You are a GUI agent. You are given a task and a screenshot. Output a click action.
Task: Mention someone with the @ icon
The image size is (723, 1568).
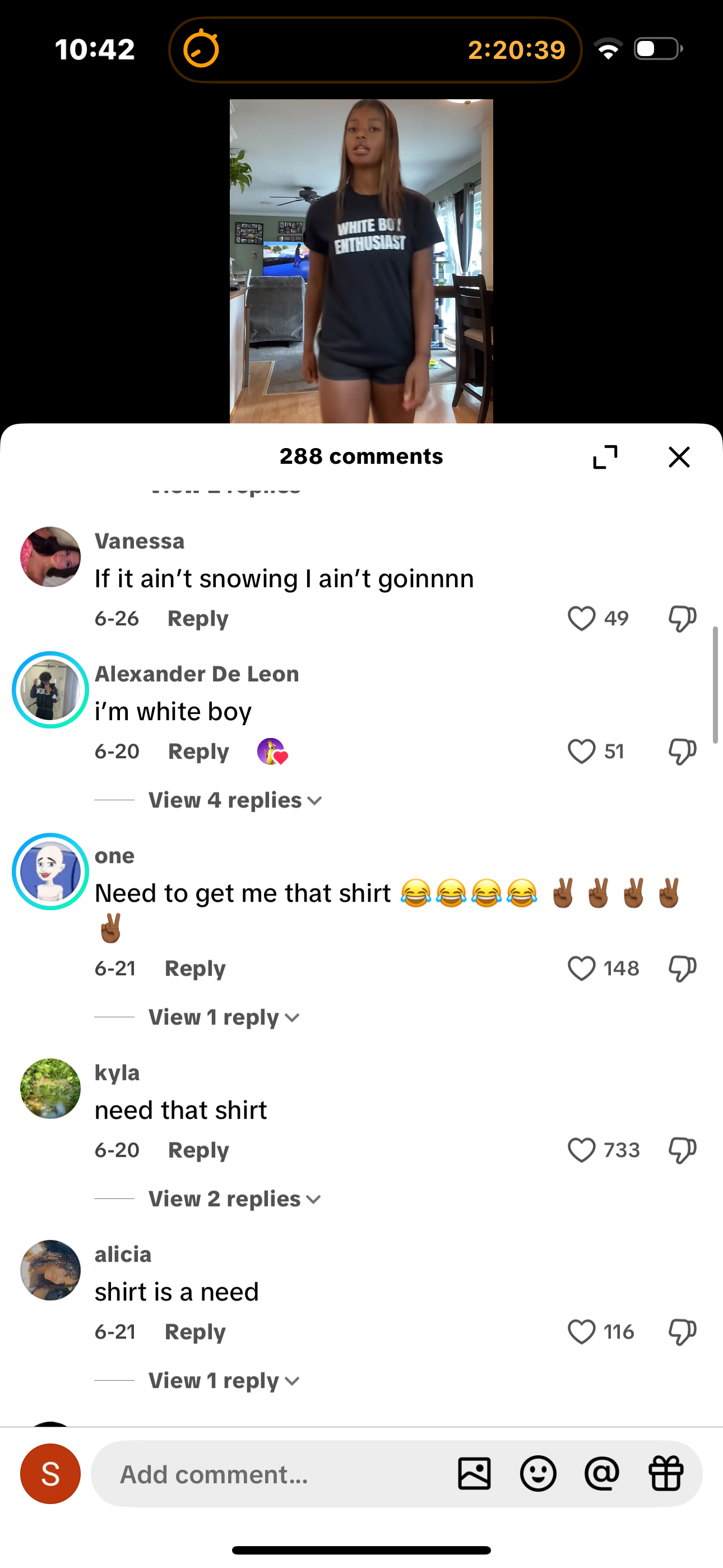602,1474
